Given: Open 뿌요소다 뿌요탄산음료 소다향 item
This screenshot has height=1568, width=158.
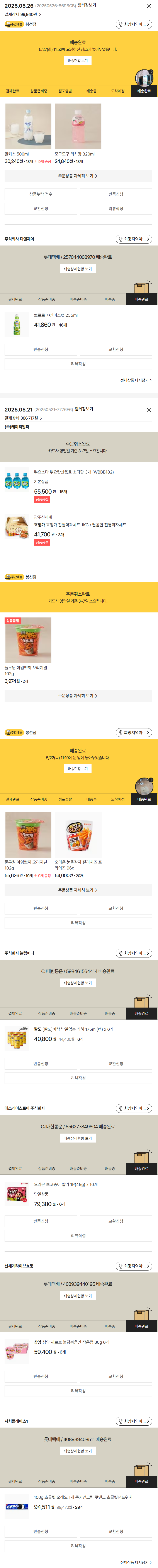Looking at the screenshot, I should 73,472.
